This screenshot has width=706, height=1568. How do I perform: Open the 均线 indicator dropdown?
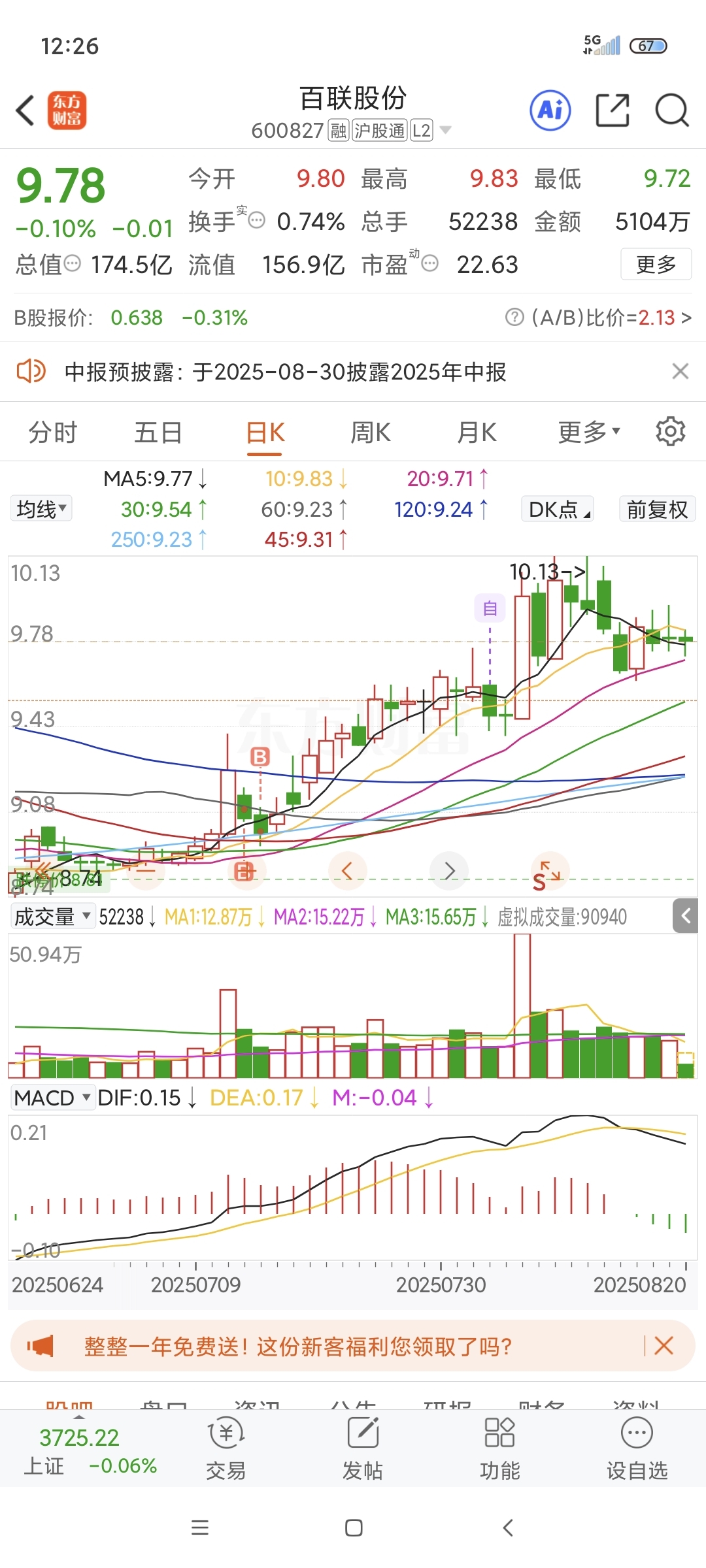[x=41, y=509]
